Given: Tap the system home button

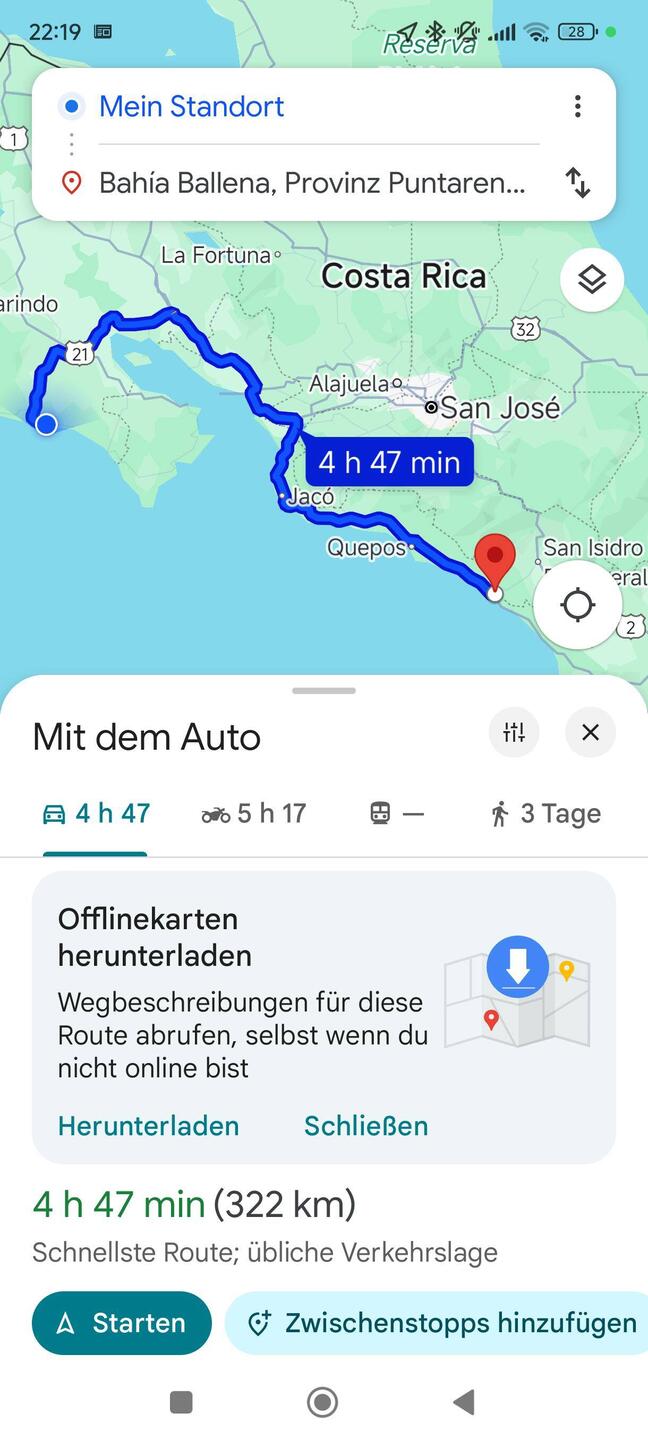Looking at the screenshot, I should point(322,1402).
